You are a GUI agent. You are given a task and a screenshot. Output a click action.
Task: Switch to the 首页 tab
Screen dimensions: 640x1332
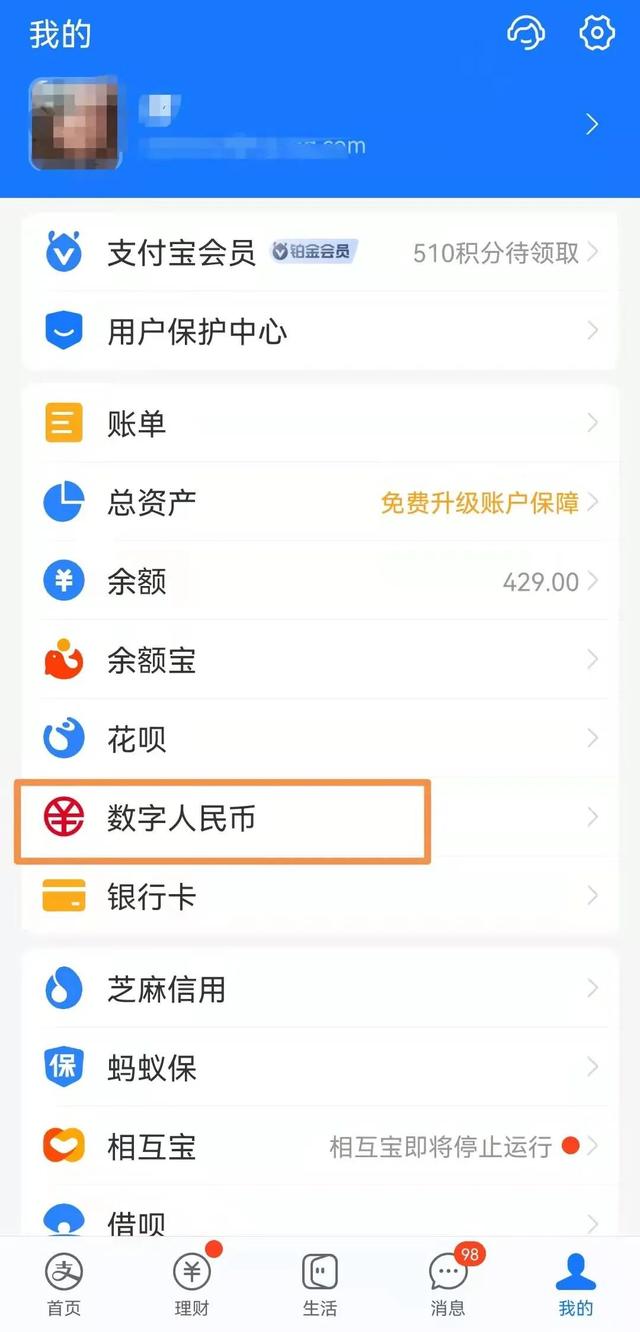(64, 1286)
